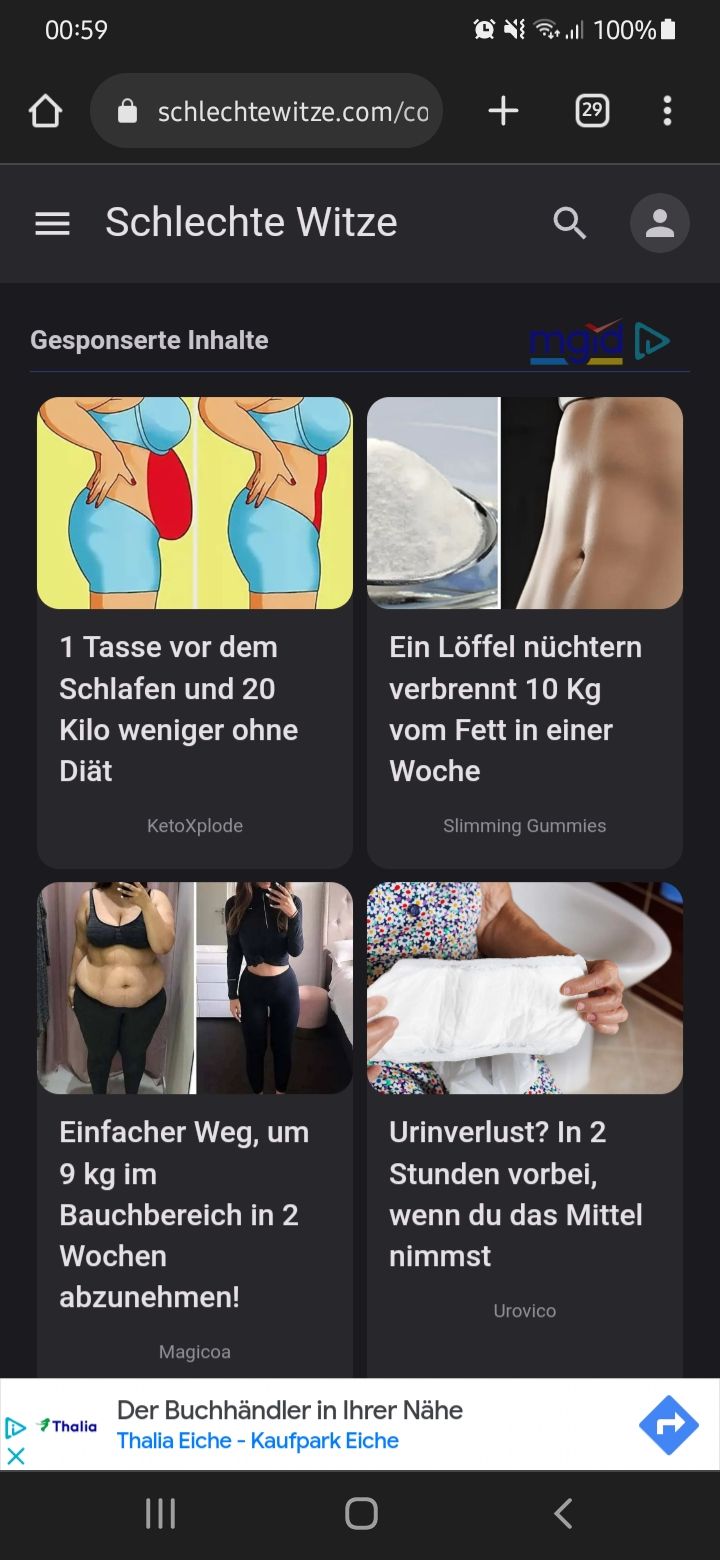Open the Slimming Gummies sponsored card
720x1560 pixels.
click(525, 630)
